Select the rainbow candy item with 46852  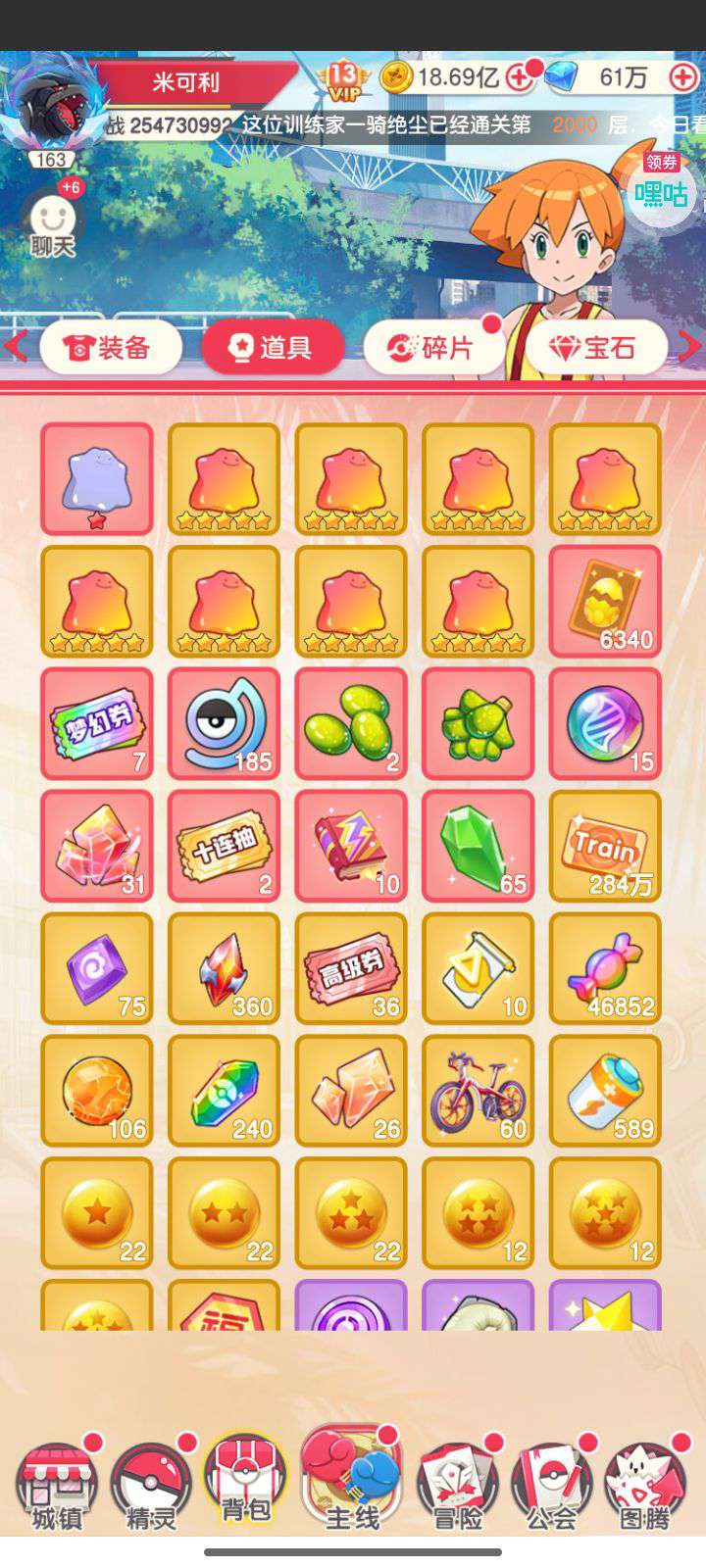[605, 968]
